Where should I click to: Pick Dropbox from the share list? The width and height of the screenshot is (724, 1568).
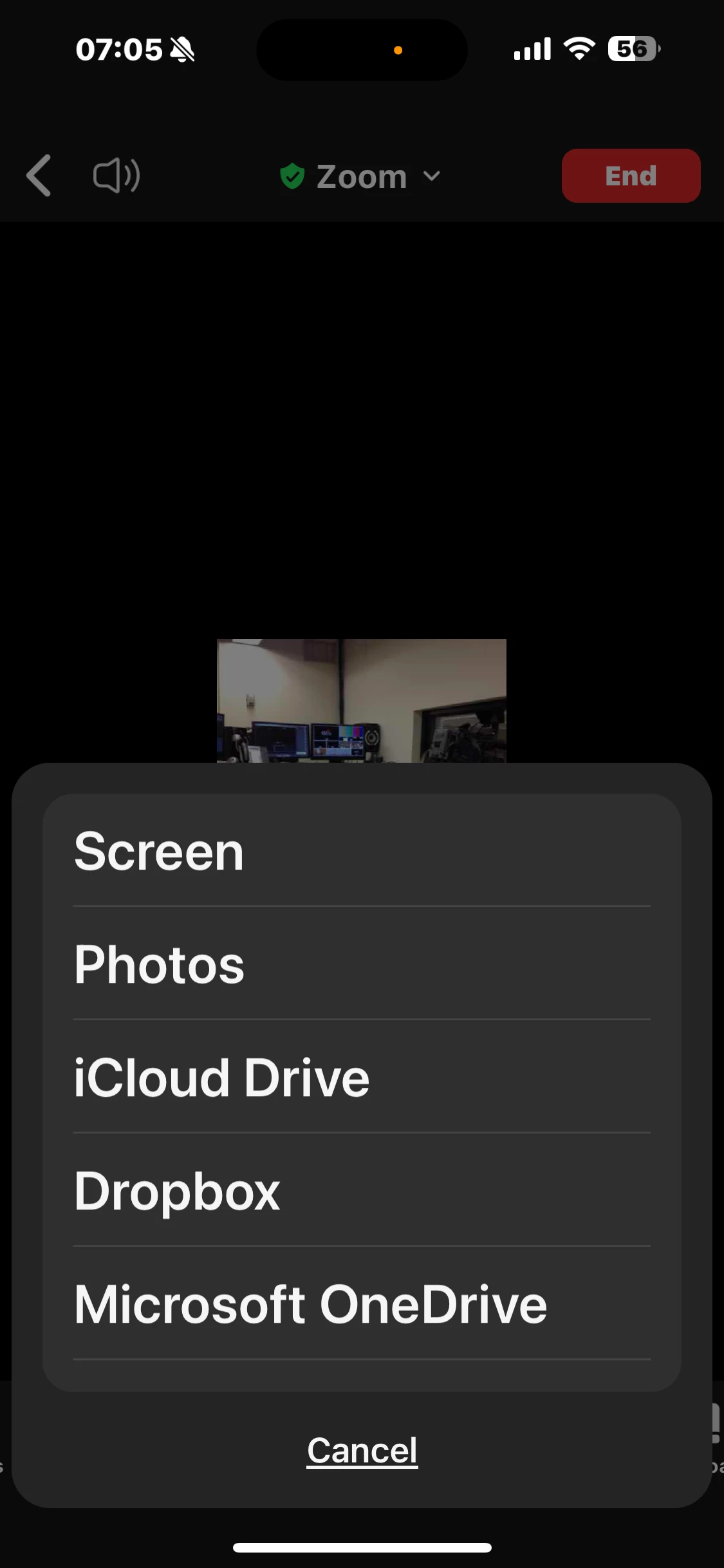click(362, 1191)
